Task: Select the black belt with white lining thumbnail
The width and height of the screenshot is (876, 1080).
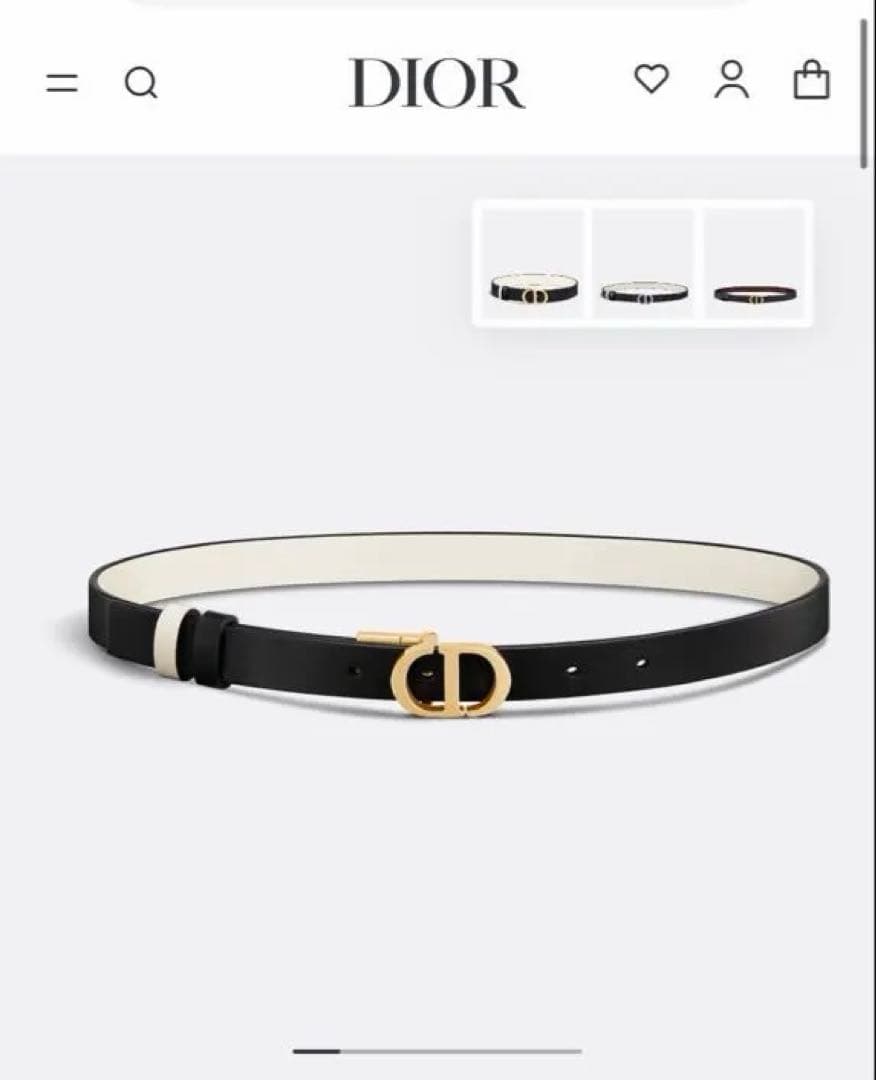Action: coord(534,265)
